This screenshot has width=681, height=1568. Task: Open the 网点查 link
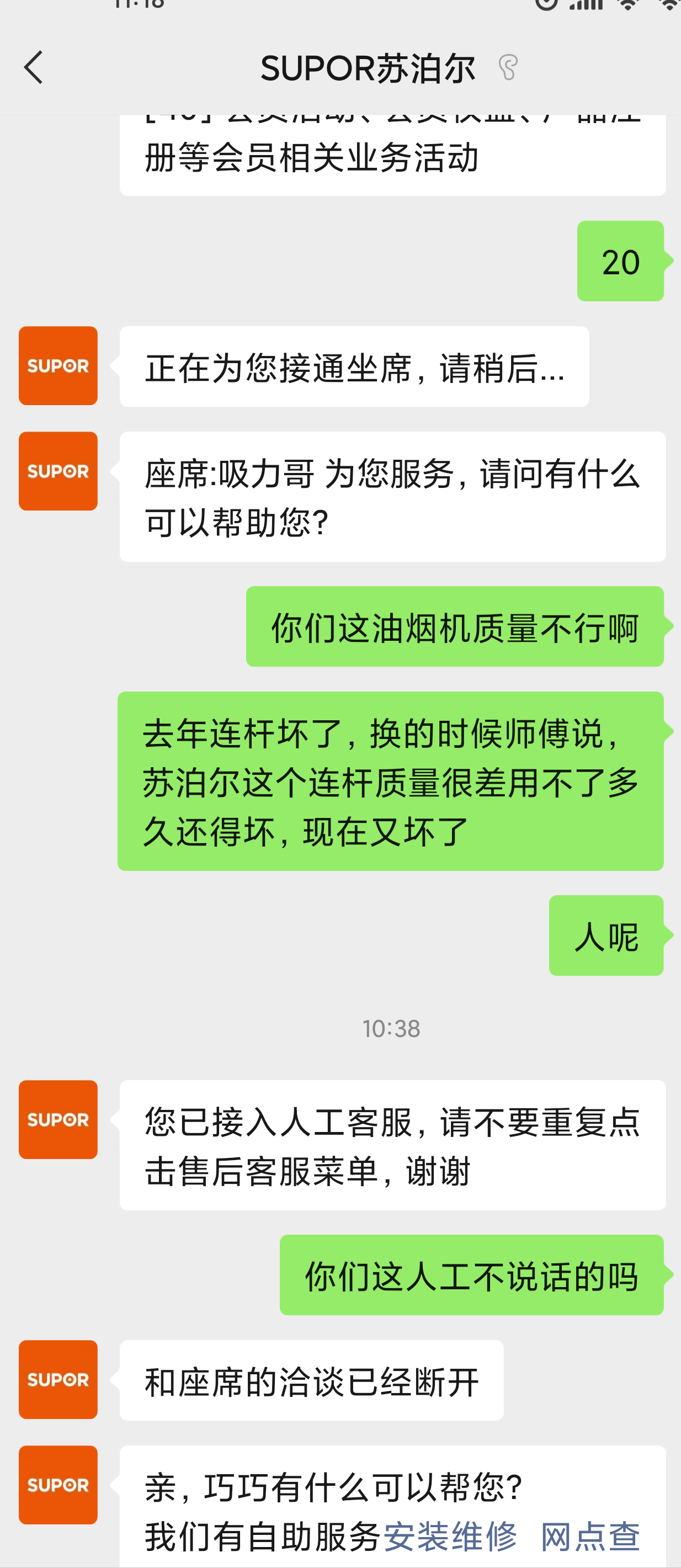point(590,1536)
